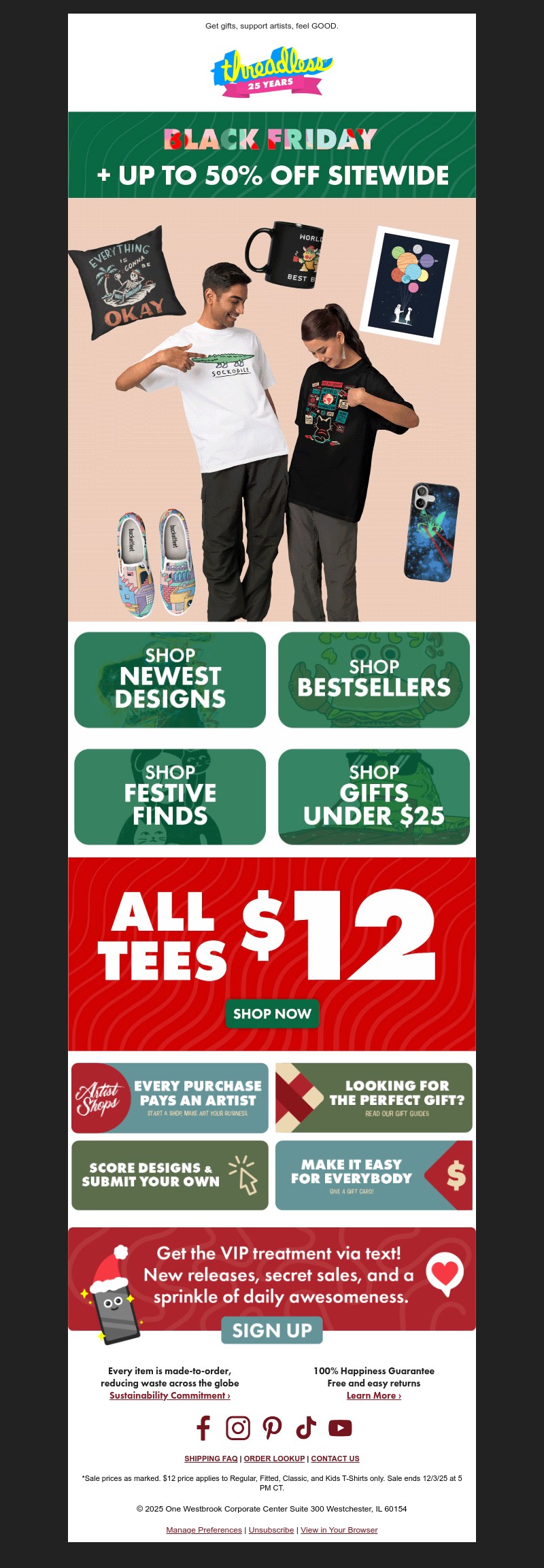Click Learn More under Happiness Guarantee
This screenshot has width=544, height=1568.
click(x=373, y=1396)
